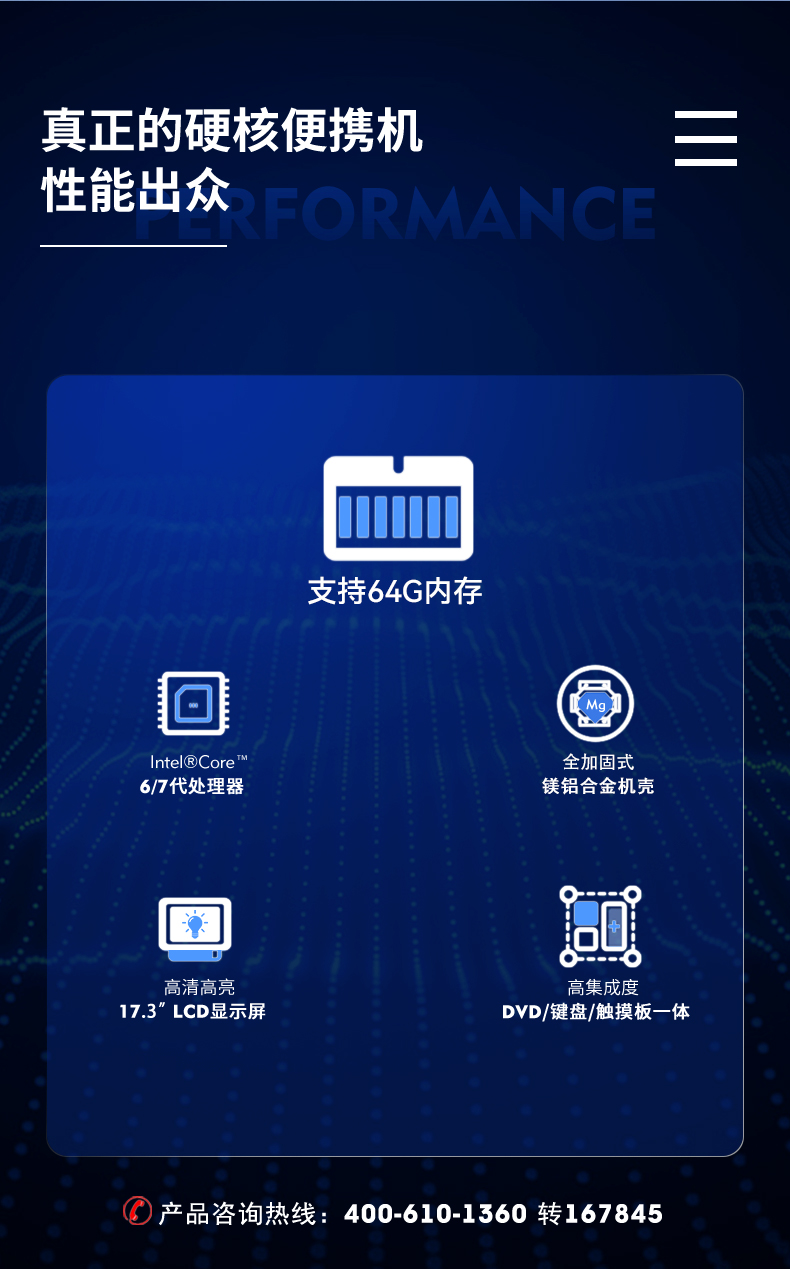790x1269 pixels.
Task: Click the lightbulb inside the monitor icon
Action: click(x=193, y=923)
